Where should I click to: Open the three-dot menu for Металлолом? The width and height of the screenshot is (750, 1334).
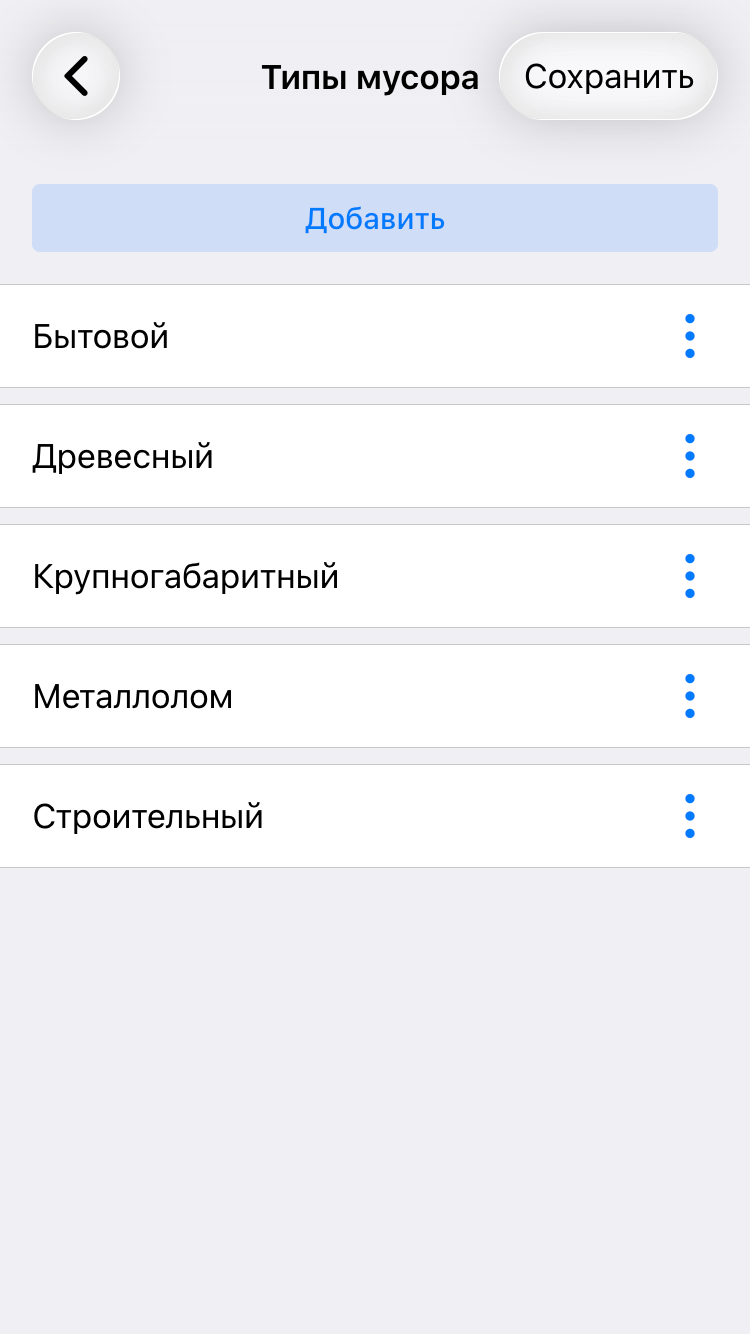point(689,696)
